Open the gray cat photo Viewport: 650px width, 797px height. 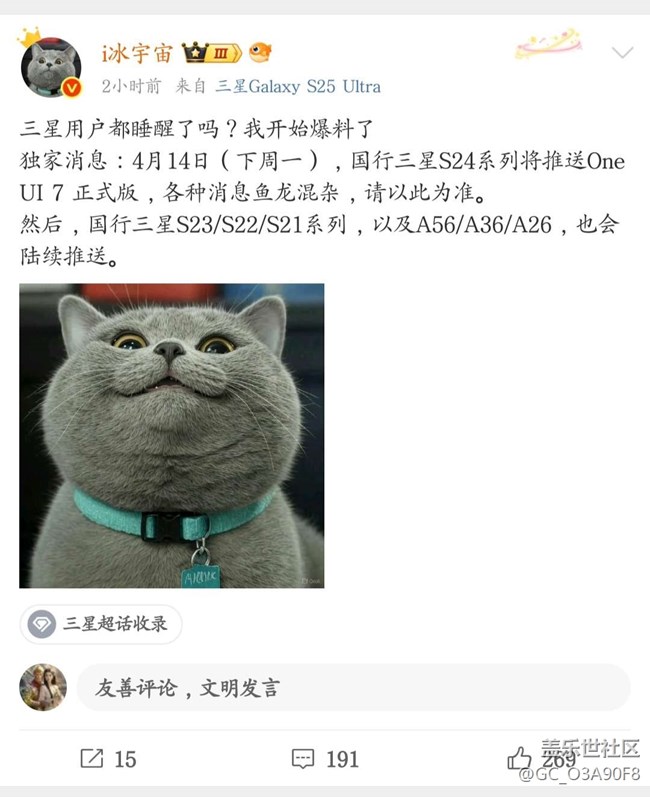coord(171,435)
